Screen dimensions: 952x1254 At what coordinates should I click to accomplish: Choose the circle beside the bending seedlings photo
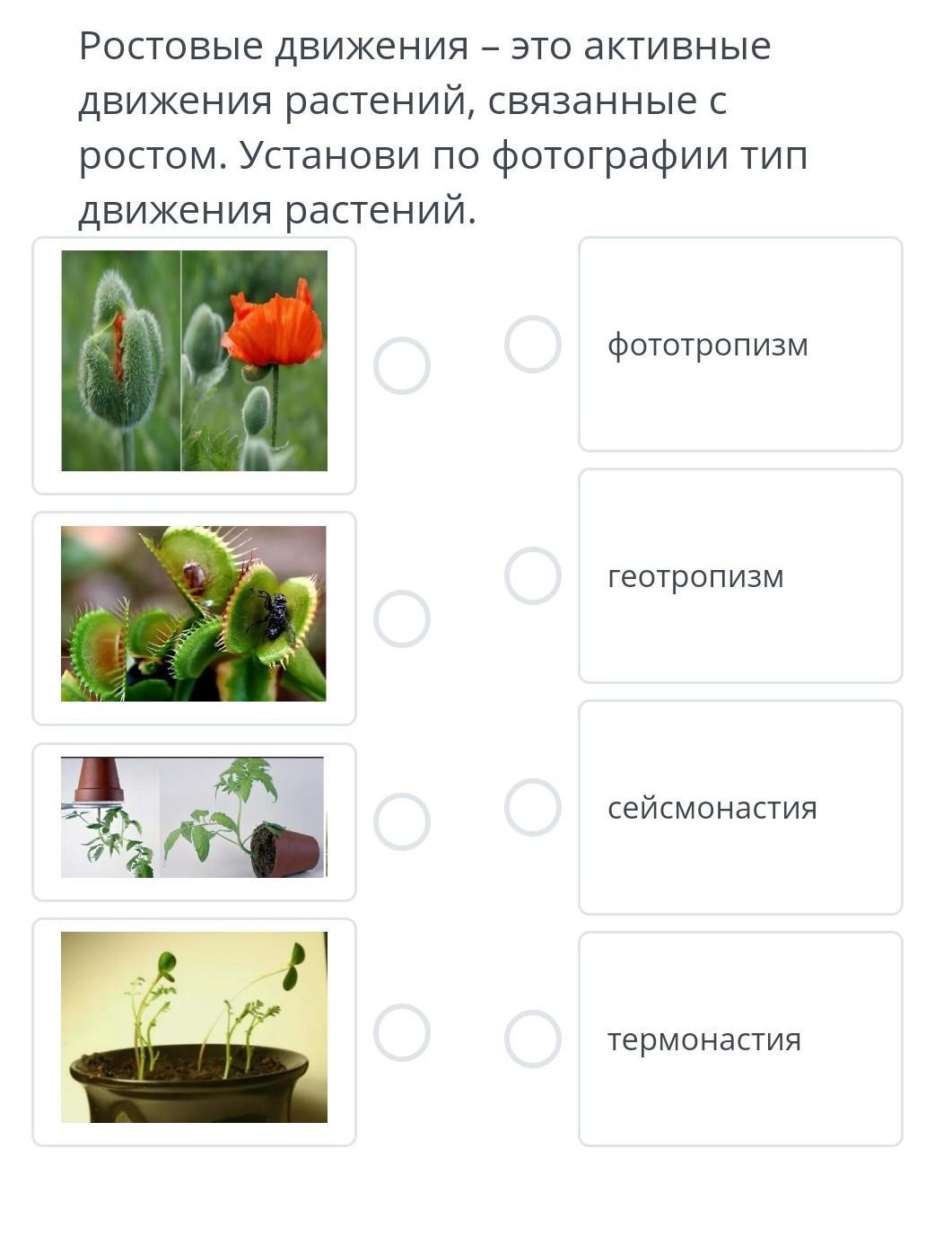[401, 1032]
